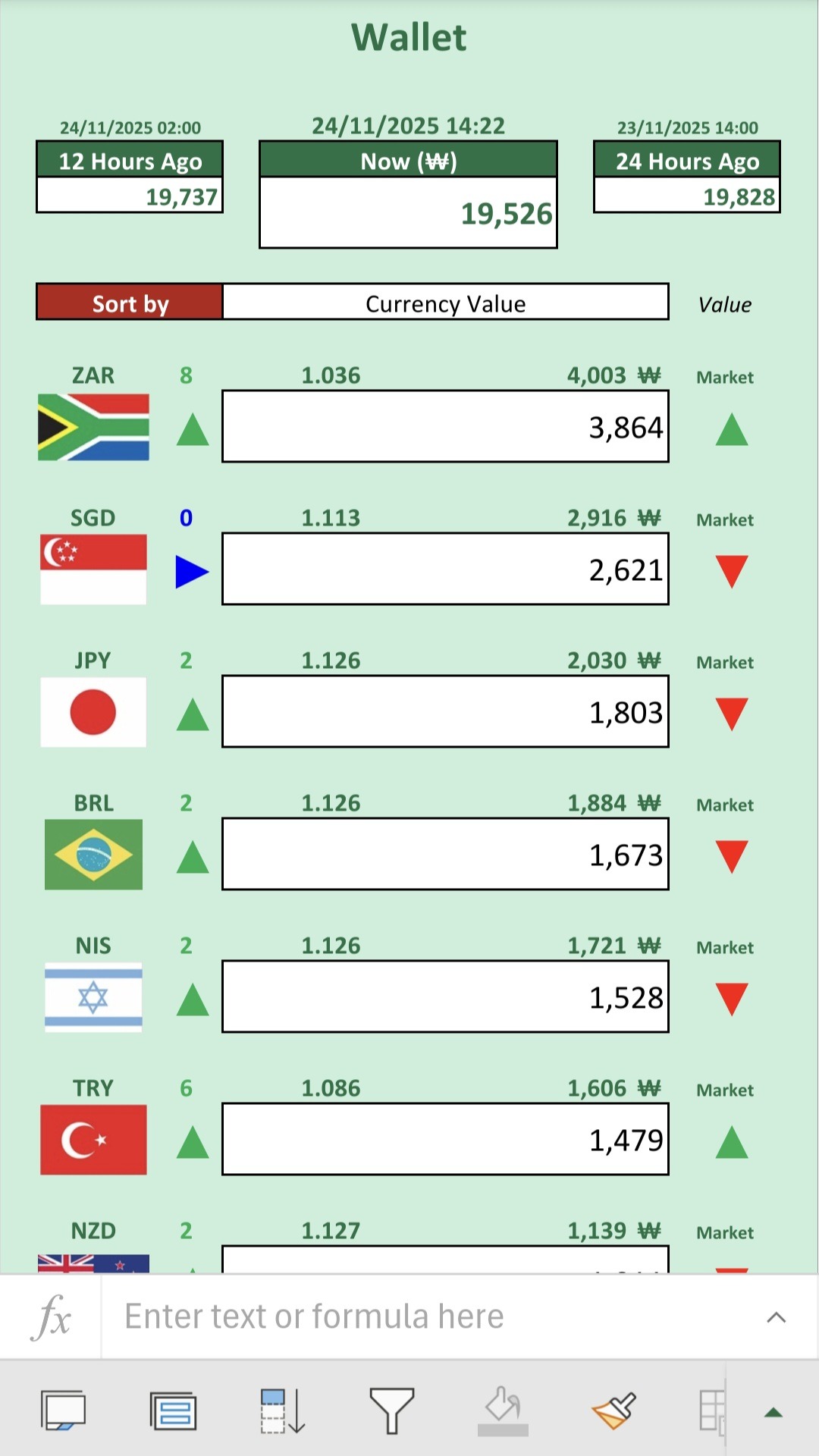Select the SGD value cell 2,621
This screenshot has width=819, height=1456.
coord(445,569)
